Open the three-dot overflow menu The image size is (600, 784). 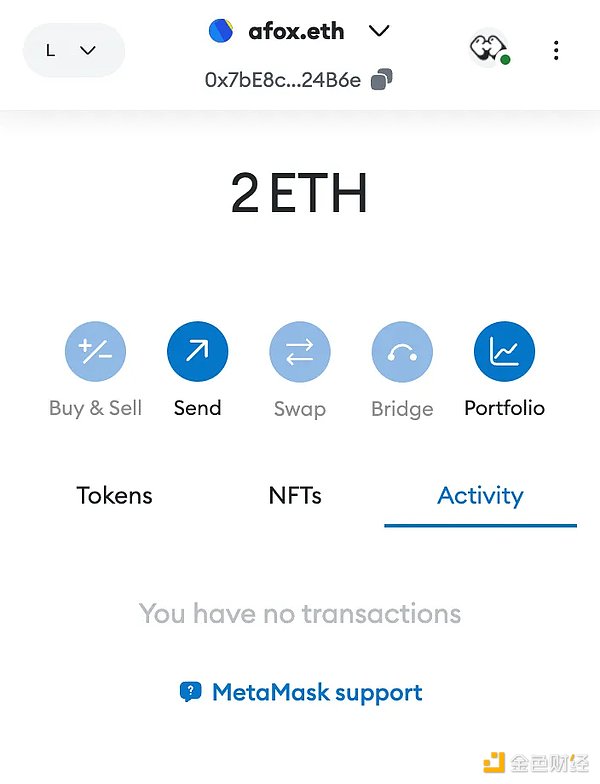pos(556,50)
